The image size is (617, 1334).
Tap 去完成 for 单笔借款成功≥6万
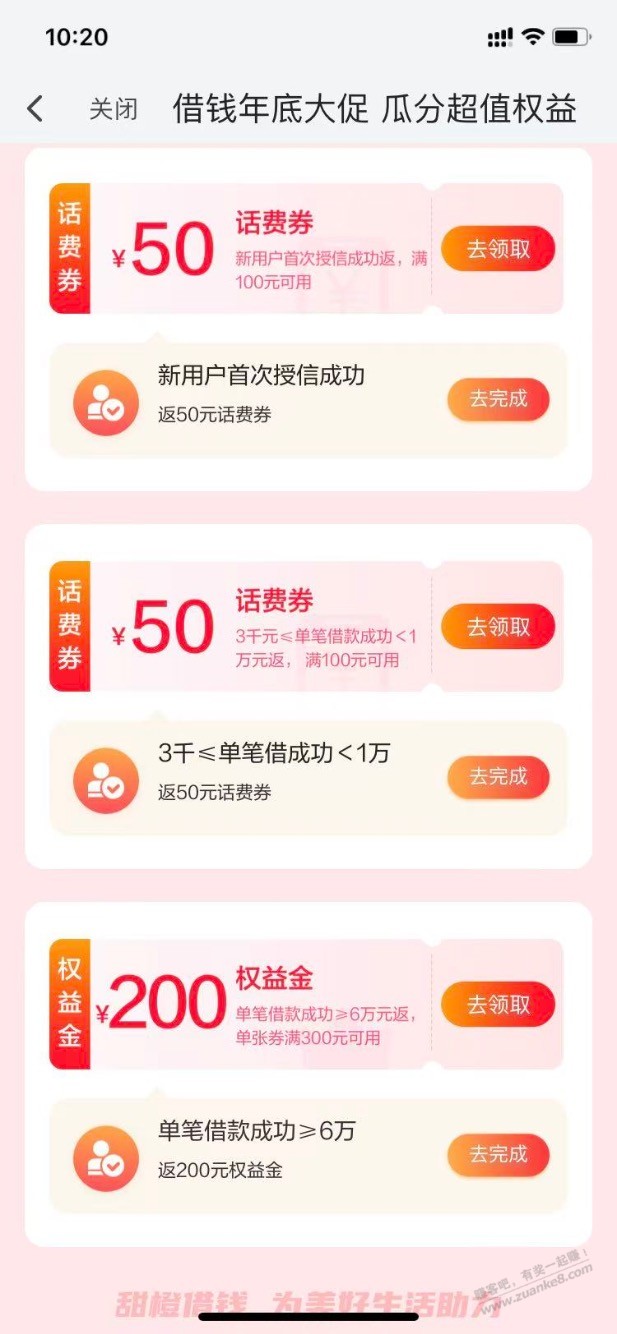(x=498, y=1155)
